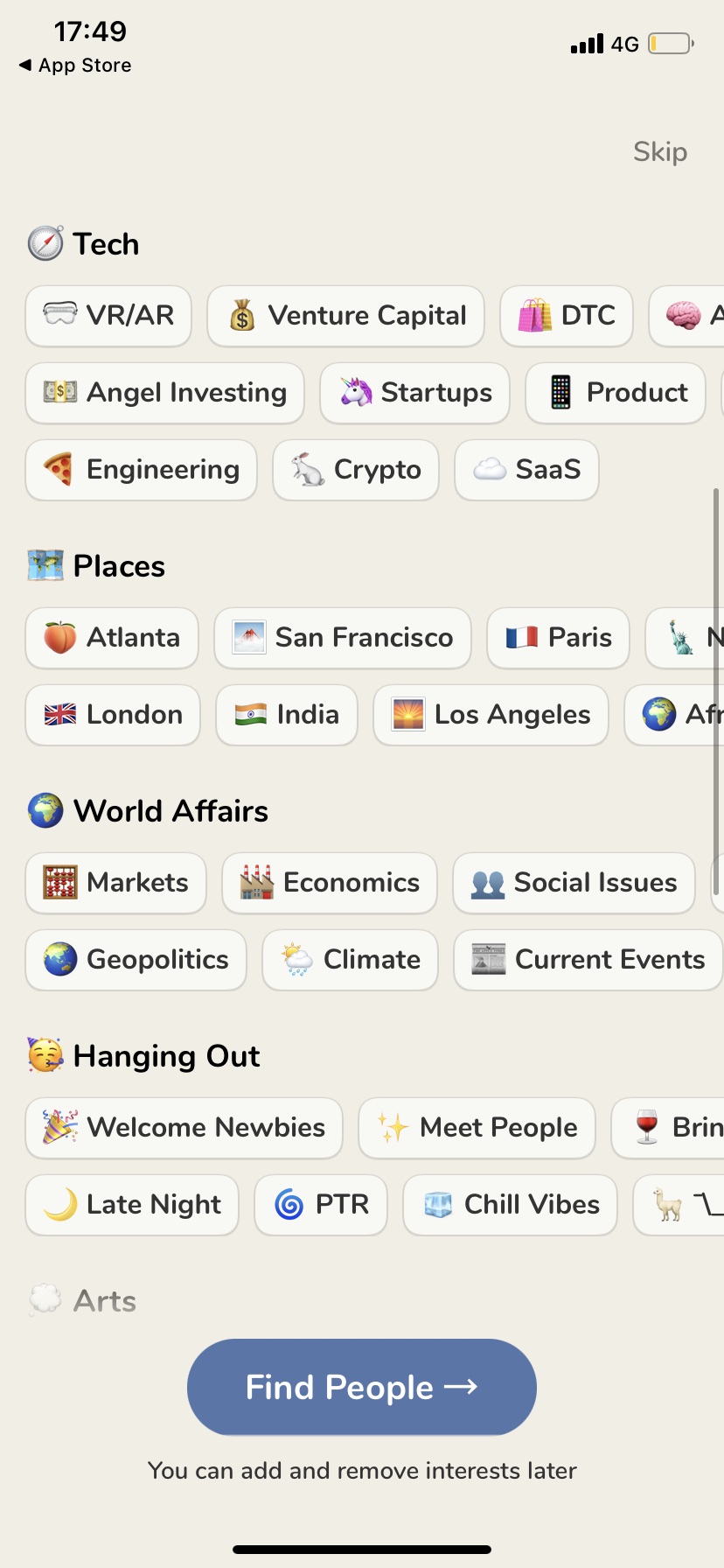This screenshot has height=1568, width=724.
Task: Tap the Welcome Newbies chip
Action: click(184, 1128)
